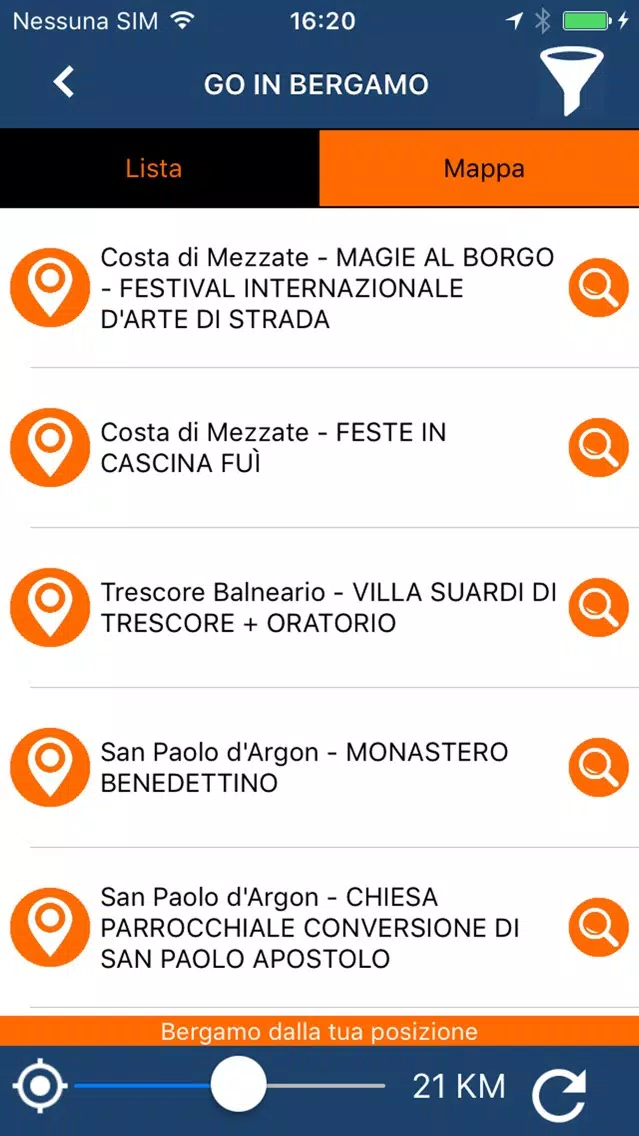This screenshot has height=1136, width=639.
Task: Tap magnifier for Monastero Benedettino
Action: pyautogui.click(x=598, y=767)
